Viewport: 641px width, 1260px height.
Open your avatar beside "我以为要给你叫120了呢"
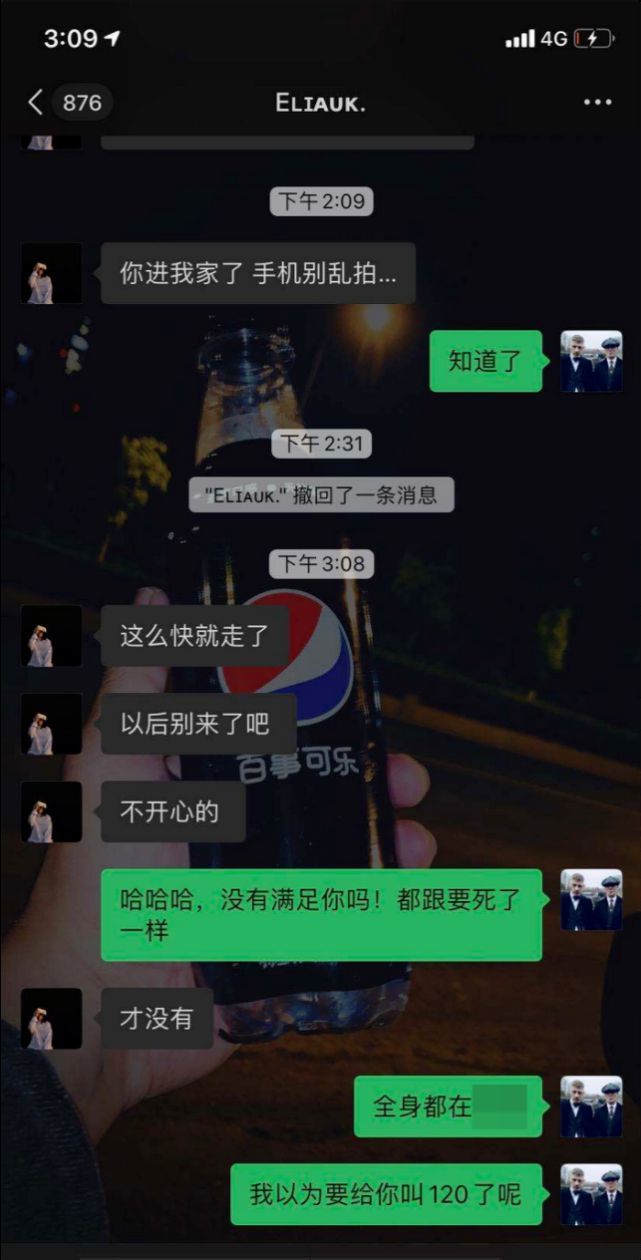[591, 1195]
